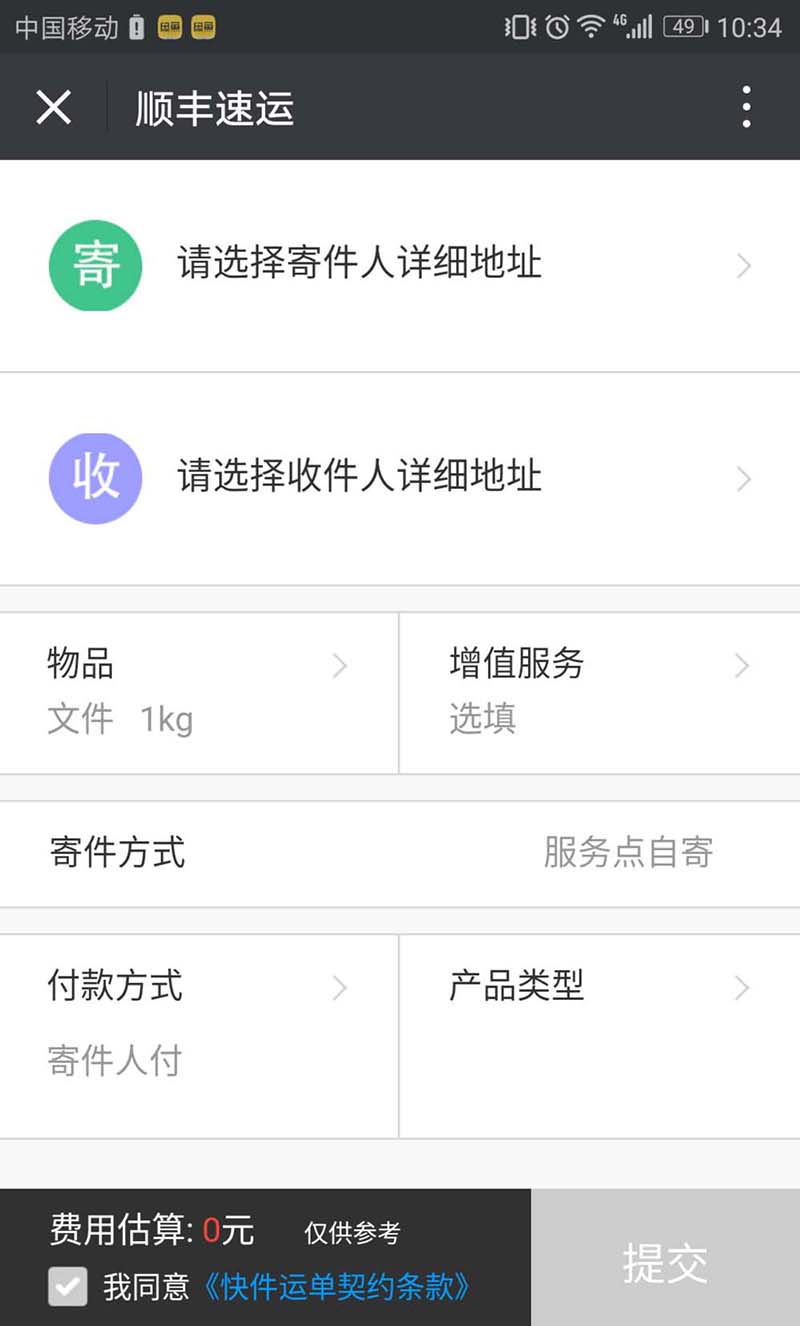This screenshot has width=800, height=1326.
Task: Choose recipient address (收件人详细地址)
Action: (400, 478)
